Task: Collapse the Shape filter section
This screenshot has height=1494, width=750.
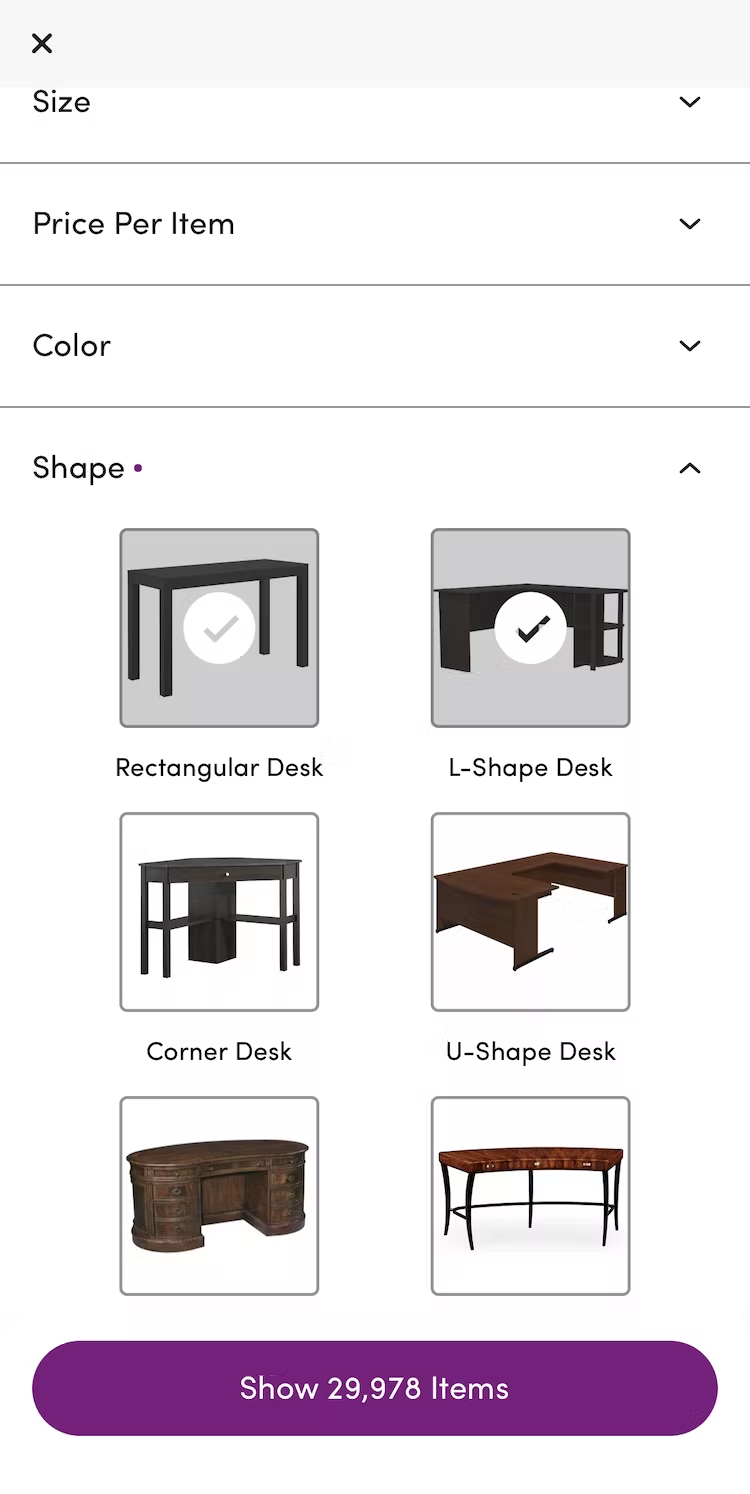Action: click(689, 468)
